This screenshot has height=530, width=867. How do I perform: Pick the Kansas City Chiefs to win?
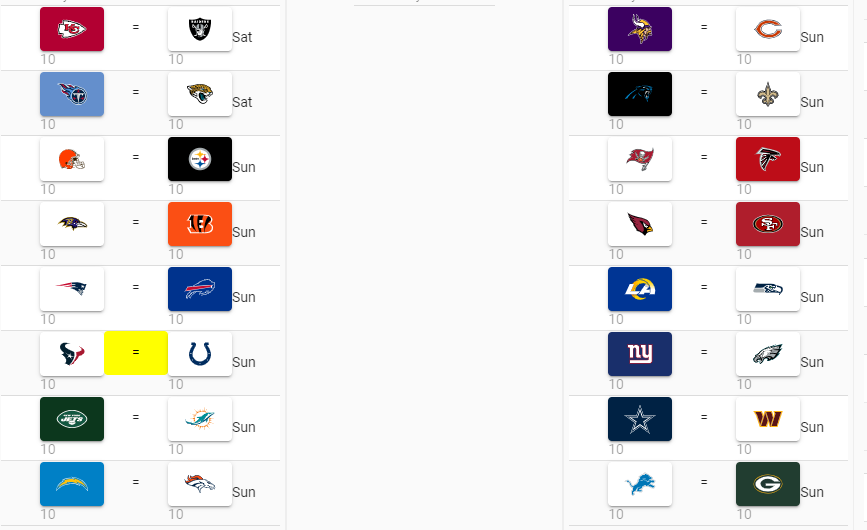[x=72, y=29]
